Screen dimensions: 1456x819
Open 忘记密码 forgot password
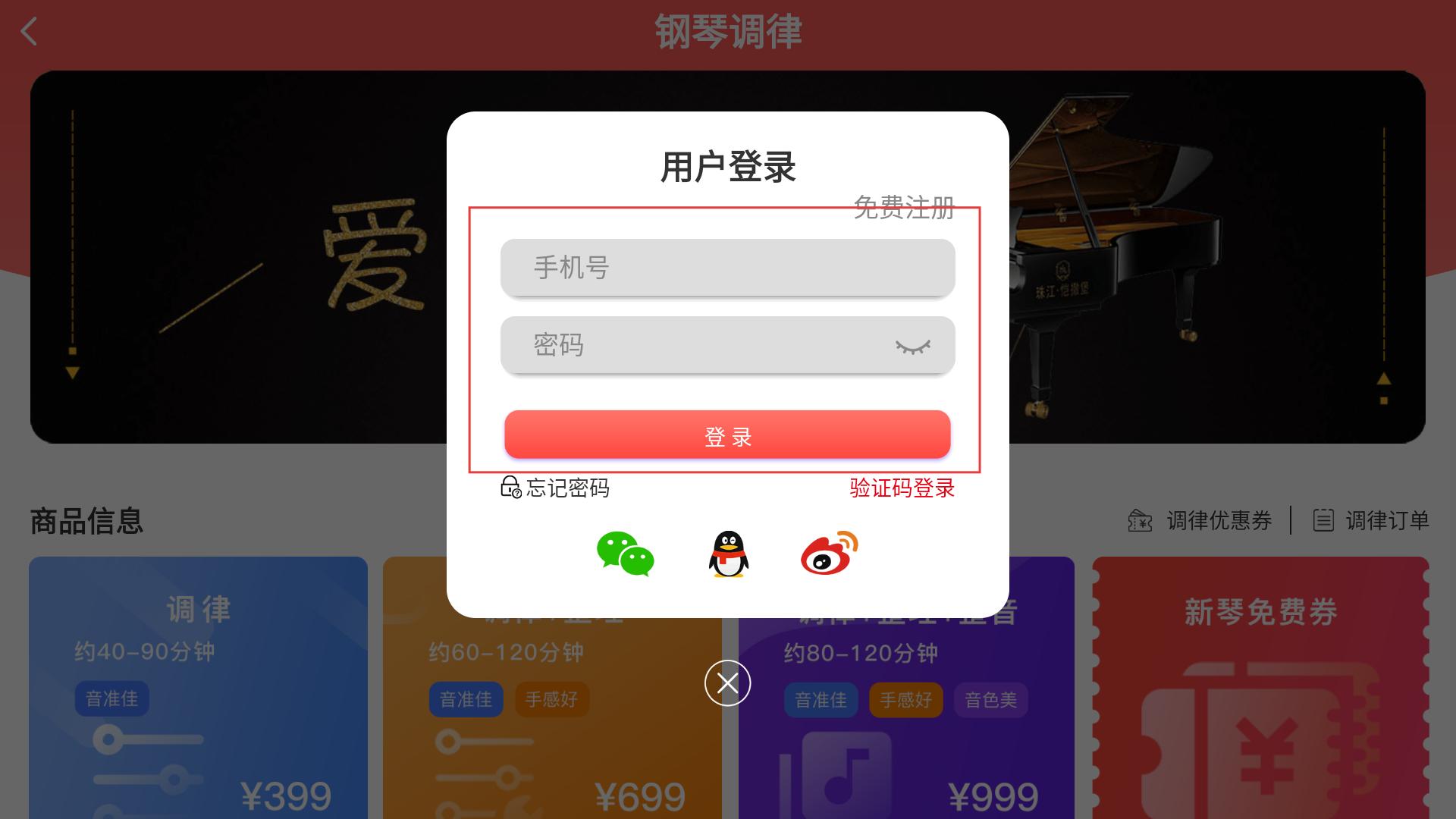[x=555, y=488]
